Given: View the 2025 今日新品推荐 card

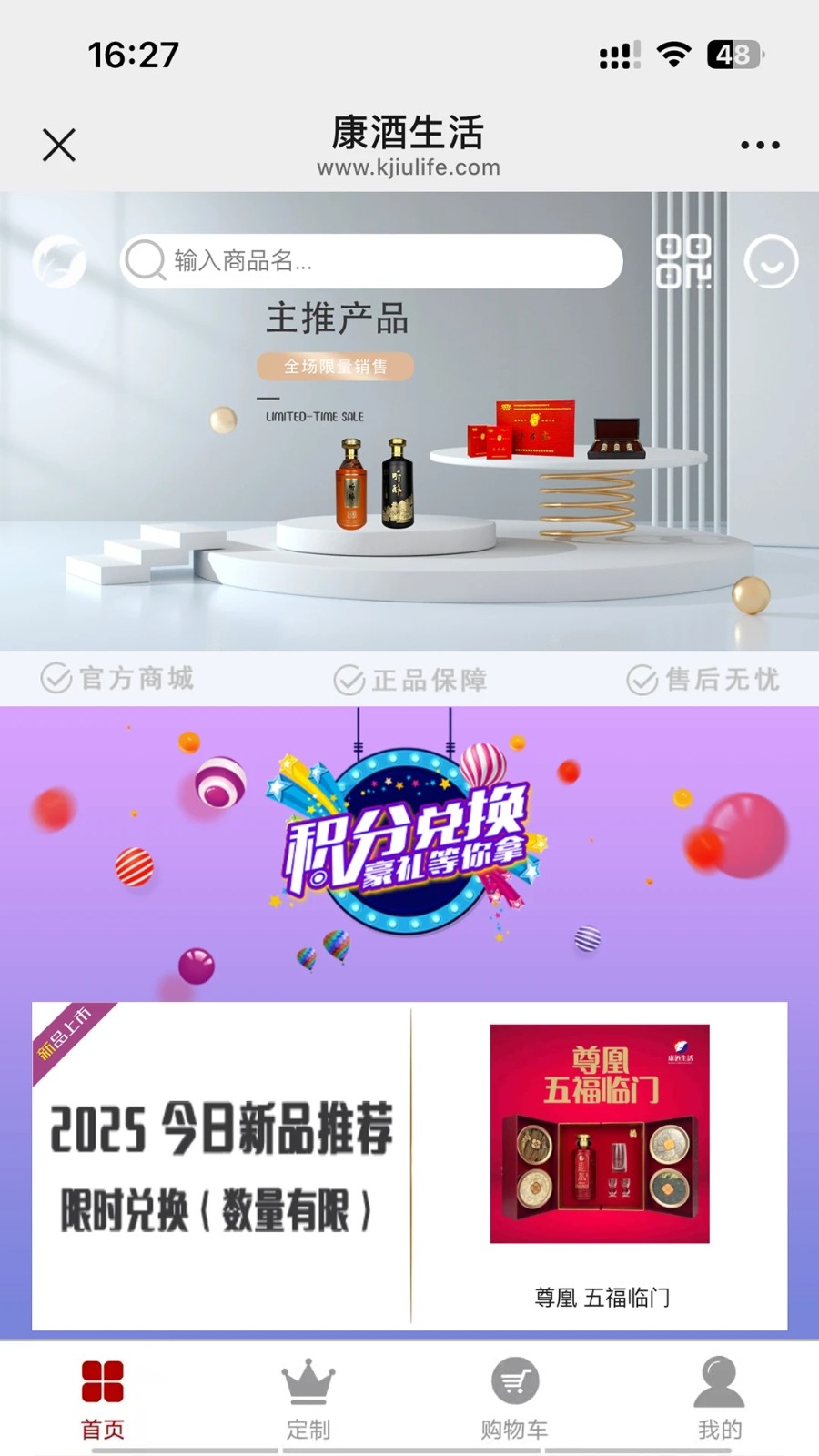Looking at the screenshot, I should (221, 1165).
